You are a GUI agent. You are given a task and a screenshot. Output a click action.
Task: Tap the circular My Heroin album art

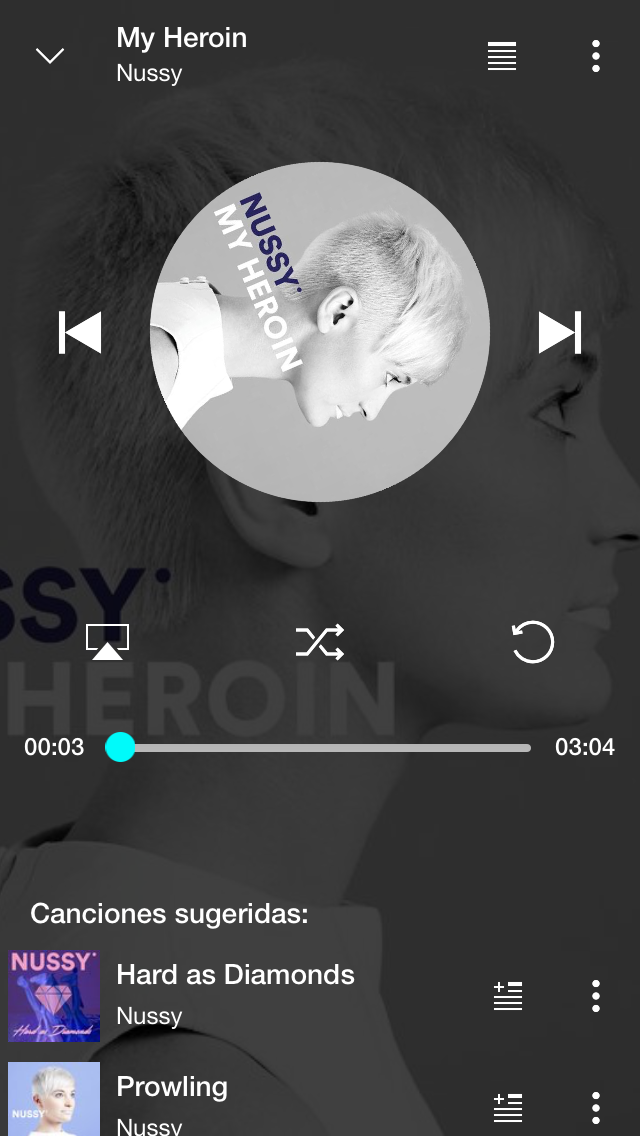pyautogui.click(x=320, y=332)
